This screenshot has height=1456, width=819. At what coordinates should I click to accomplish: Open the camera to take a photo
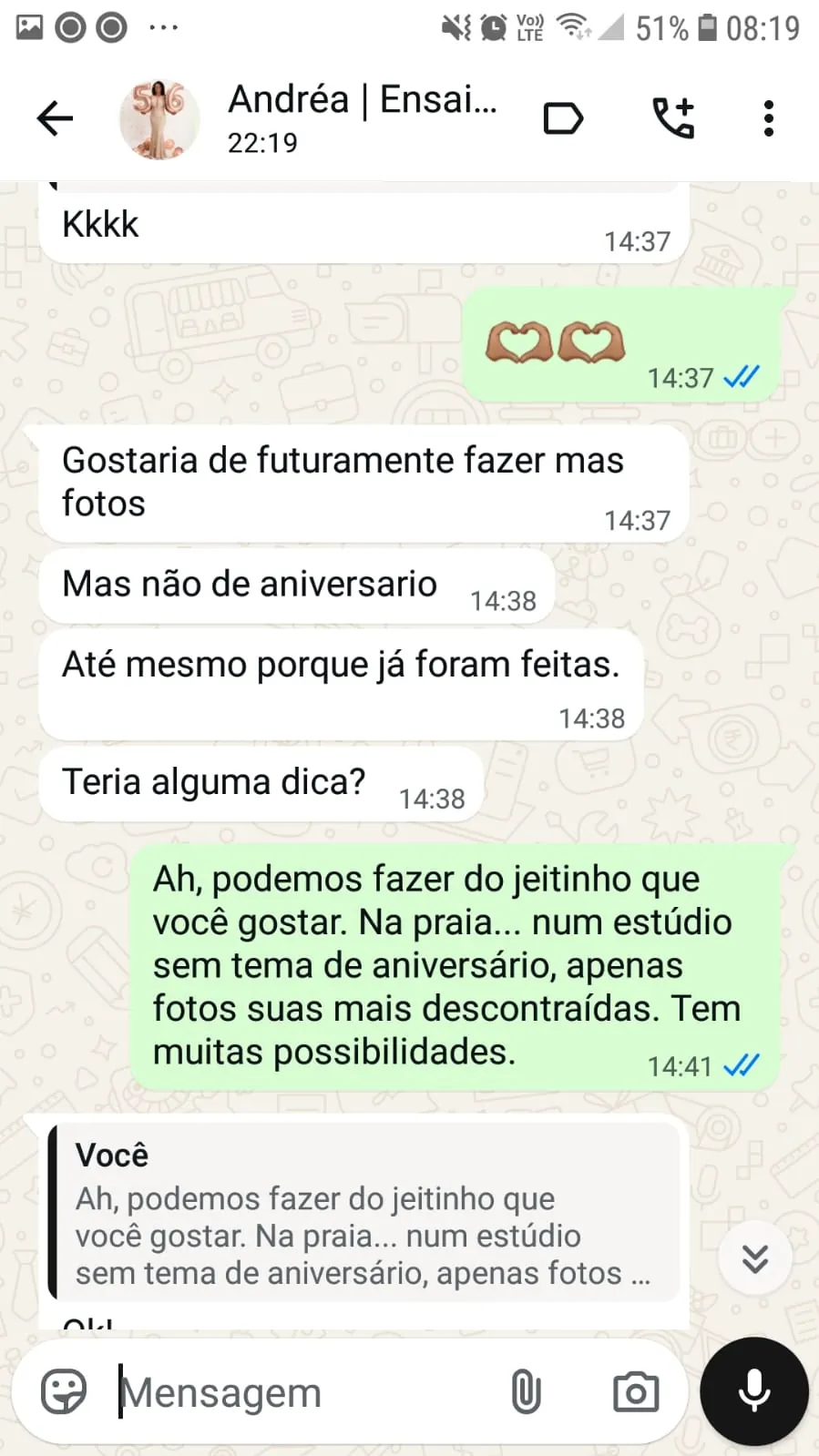[635, 1390]
